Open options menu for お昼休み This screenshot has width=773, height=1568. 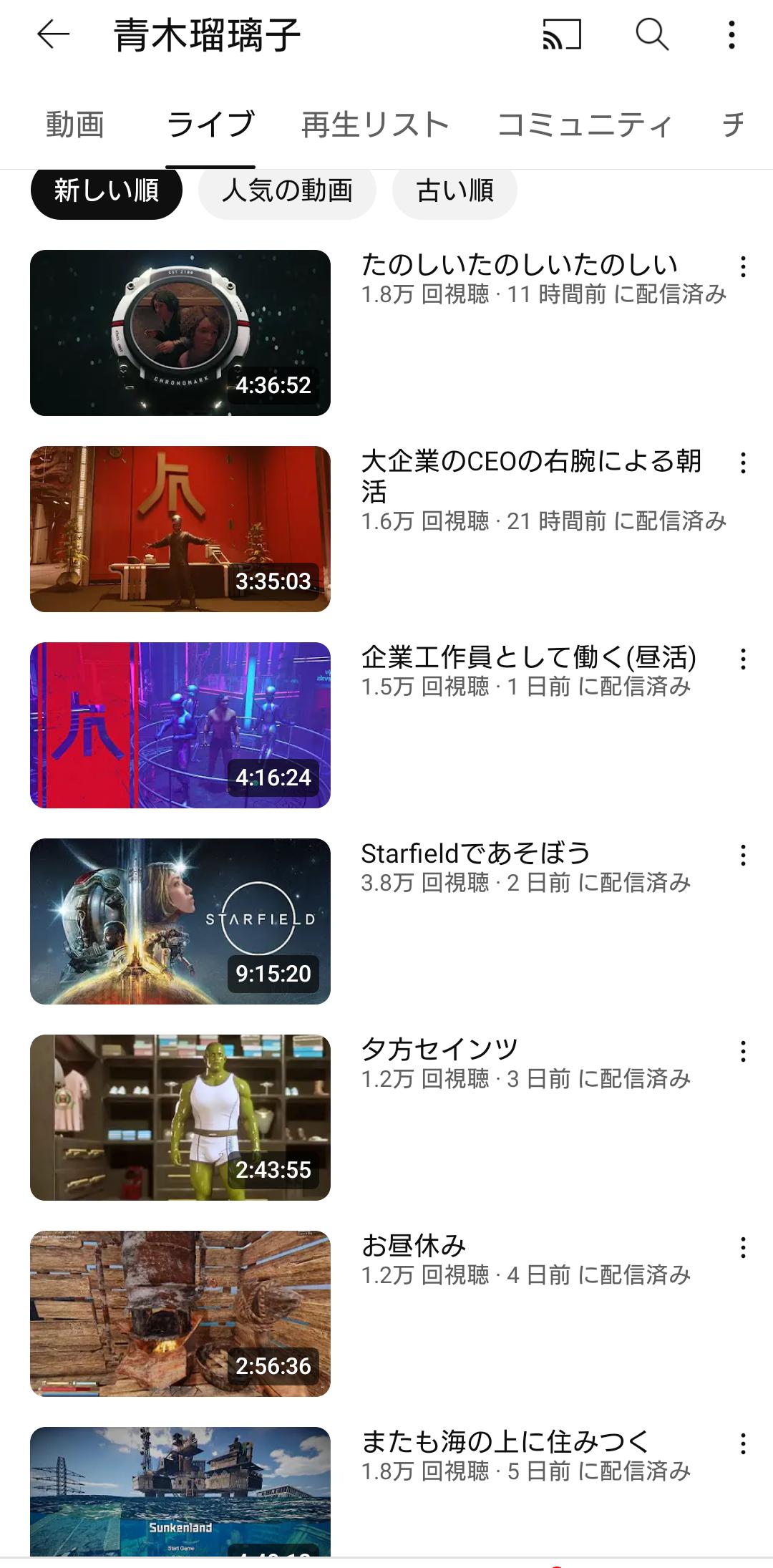click(743, 1247)
